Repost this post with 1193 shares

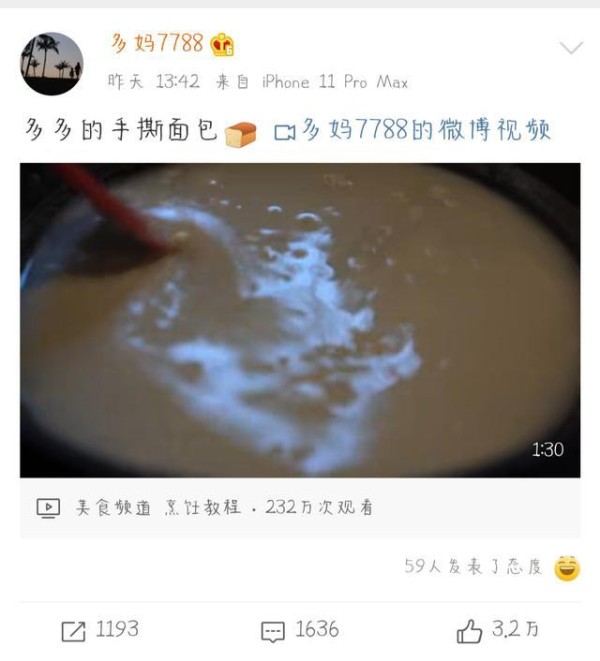pyautogui.click(x=99, y=630)
